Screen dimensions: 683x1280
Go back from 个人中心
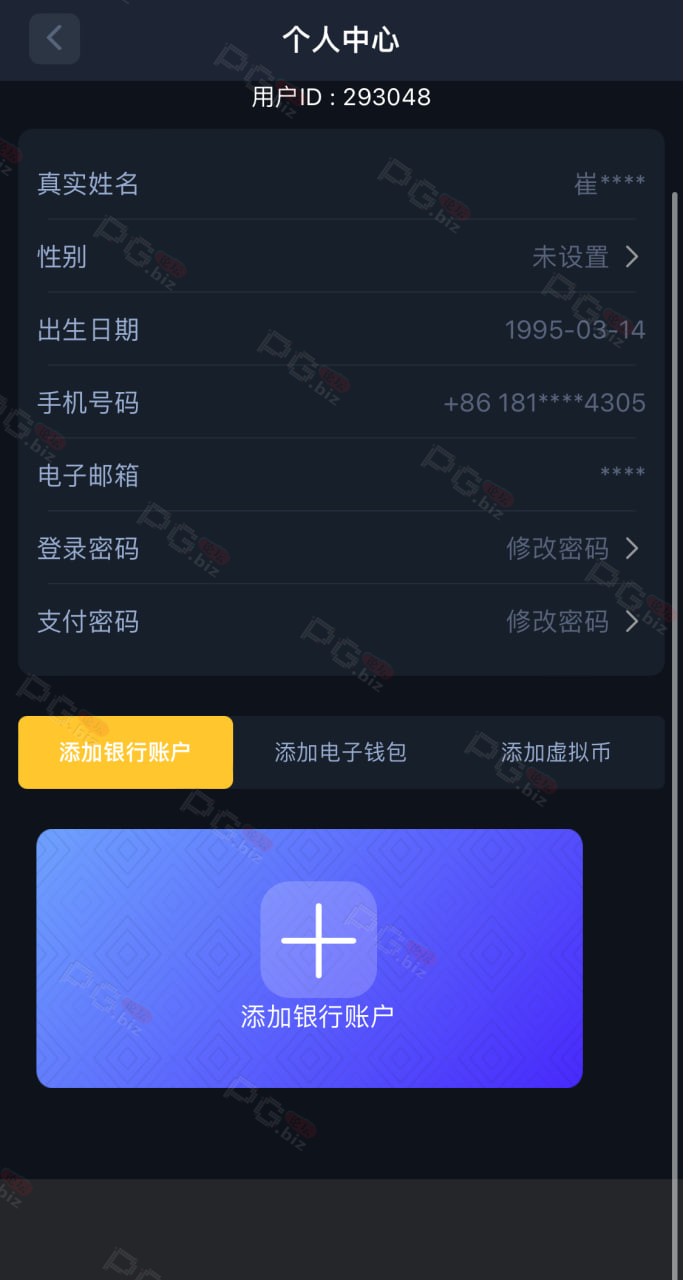54,39
